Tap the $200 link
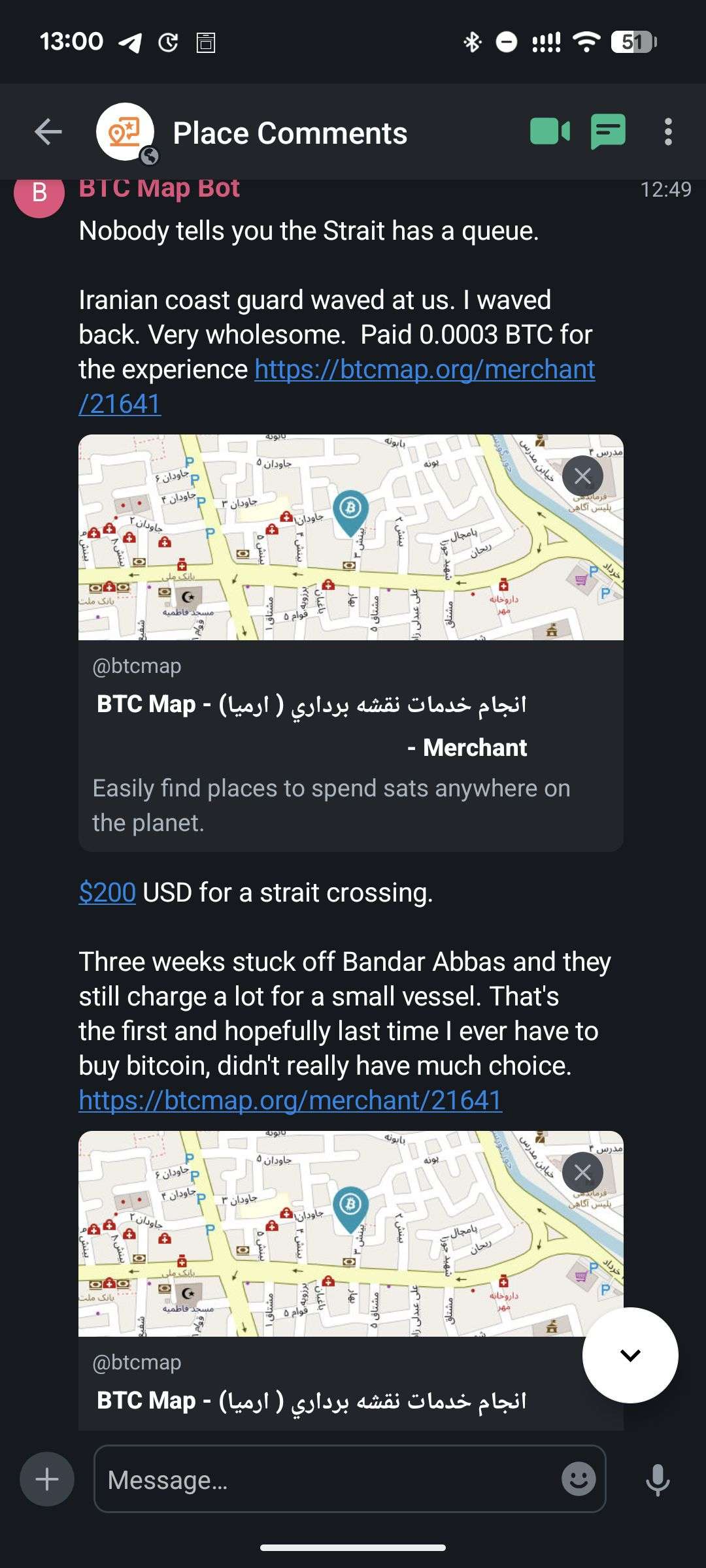This screenshot has height=1568, width=706. [107, 892]
